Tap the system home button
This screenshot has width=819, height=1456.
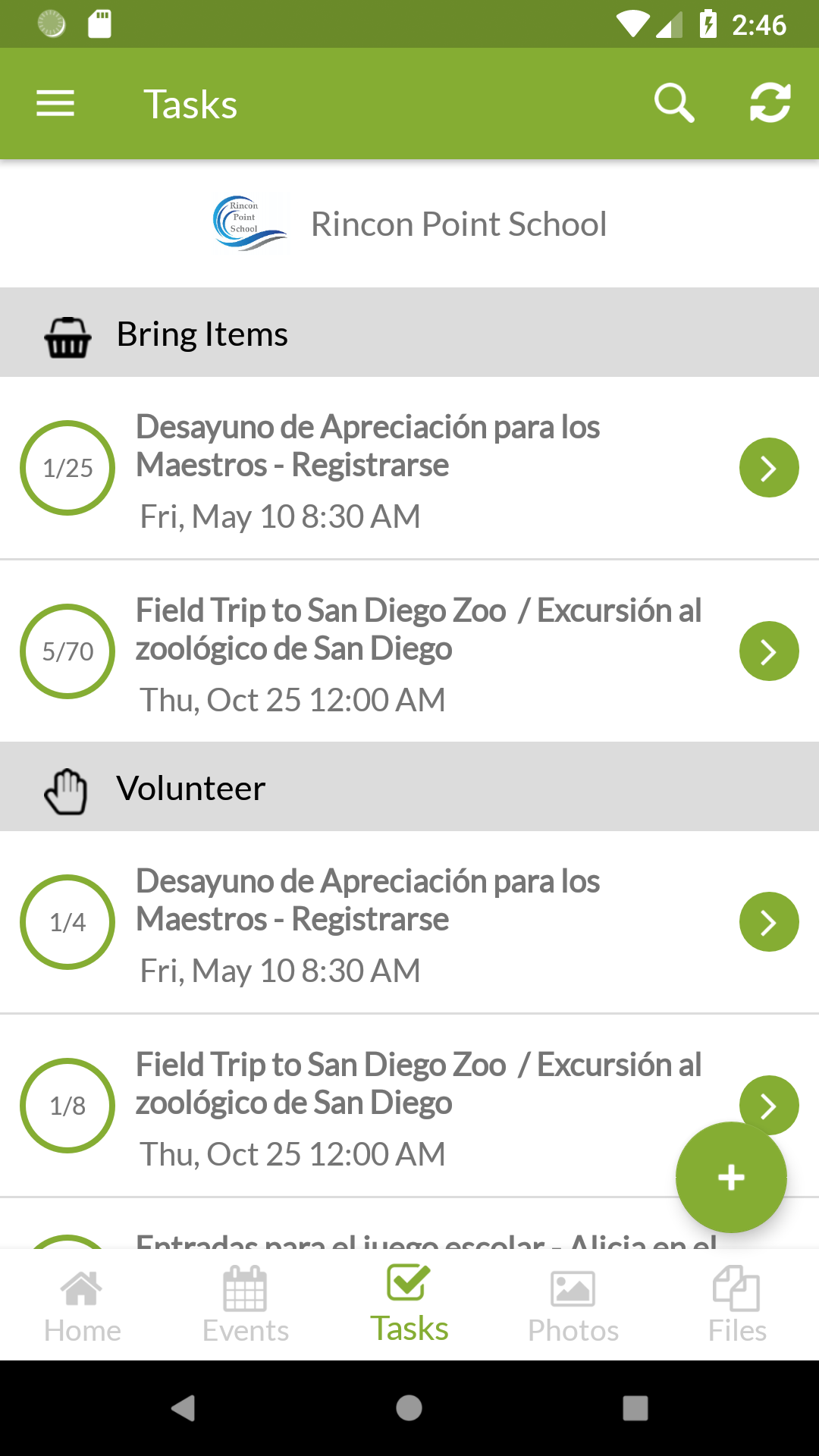tap(409, 1408)
